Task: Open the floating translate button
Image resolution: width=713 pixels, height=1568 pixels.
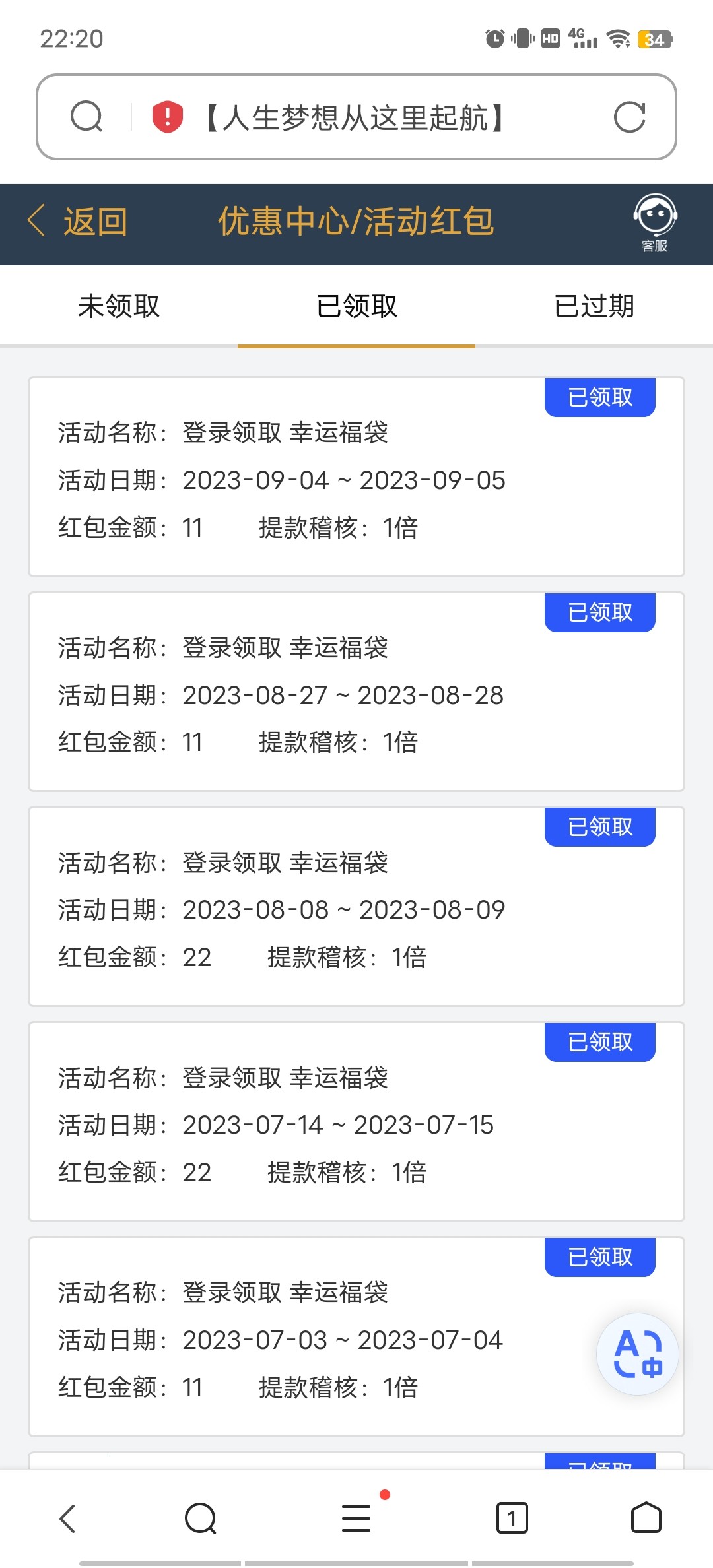Action: pos(638,1354)
